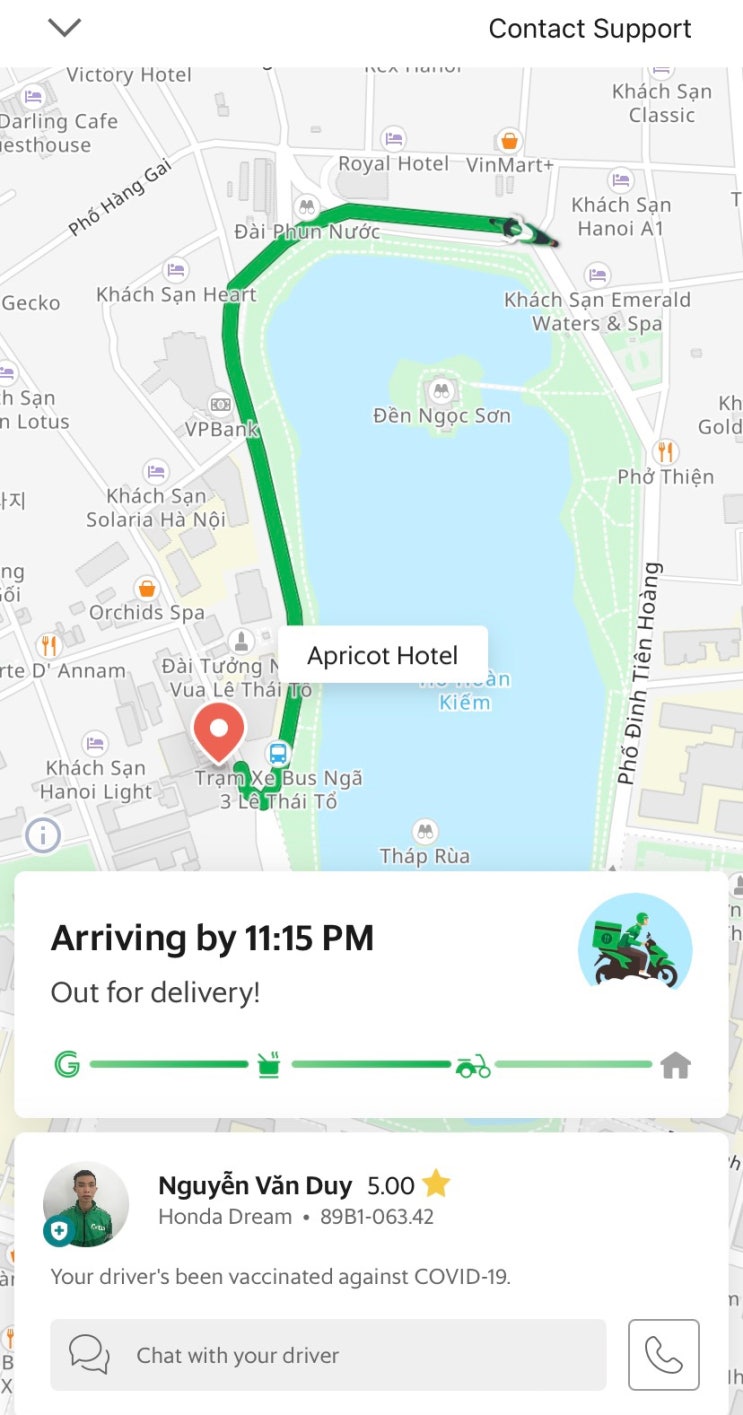The image size is (743, 1415).
Task: View driver Nguyễn Văn Duy's profile photo
Action: click(86, 1204)
